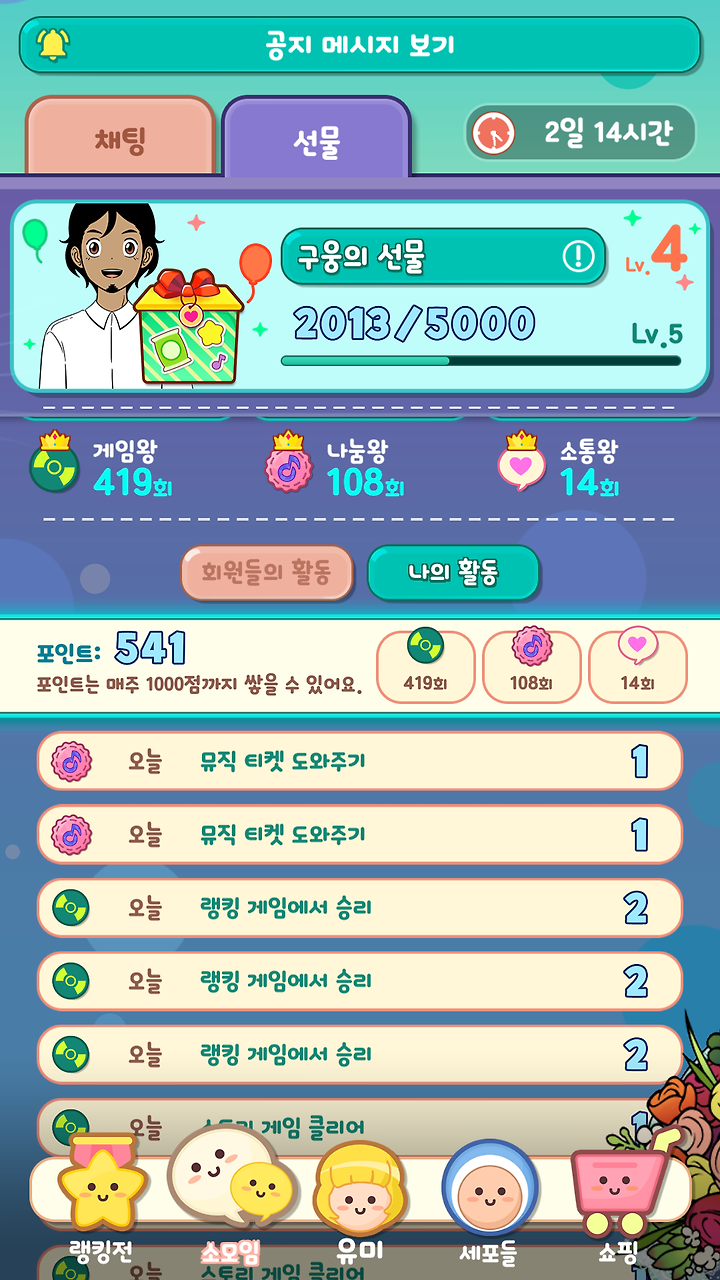The image size is (720, 1280).
Task: Tap the heart bubble 14회 filter
Action: (x=637, y=666)
